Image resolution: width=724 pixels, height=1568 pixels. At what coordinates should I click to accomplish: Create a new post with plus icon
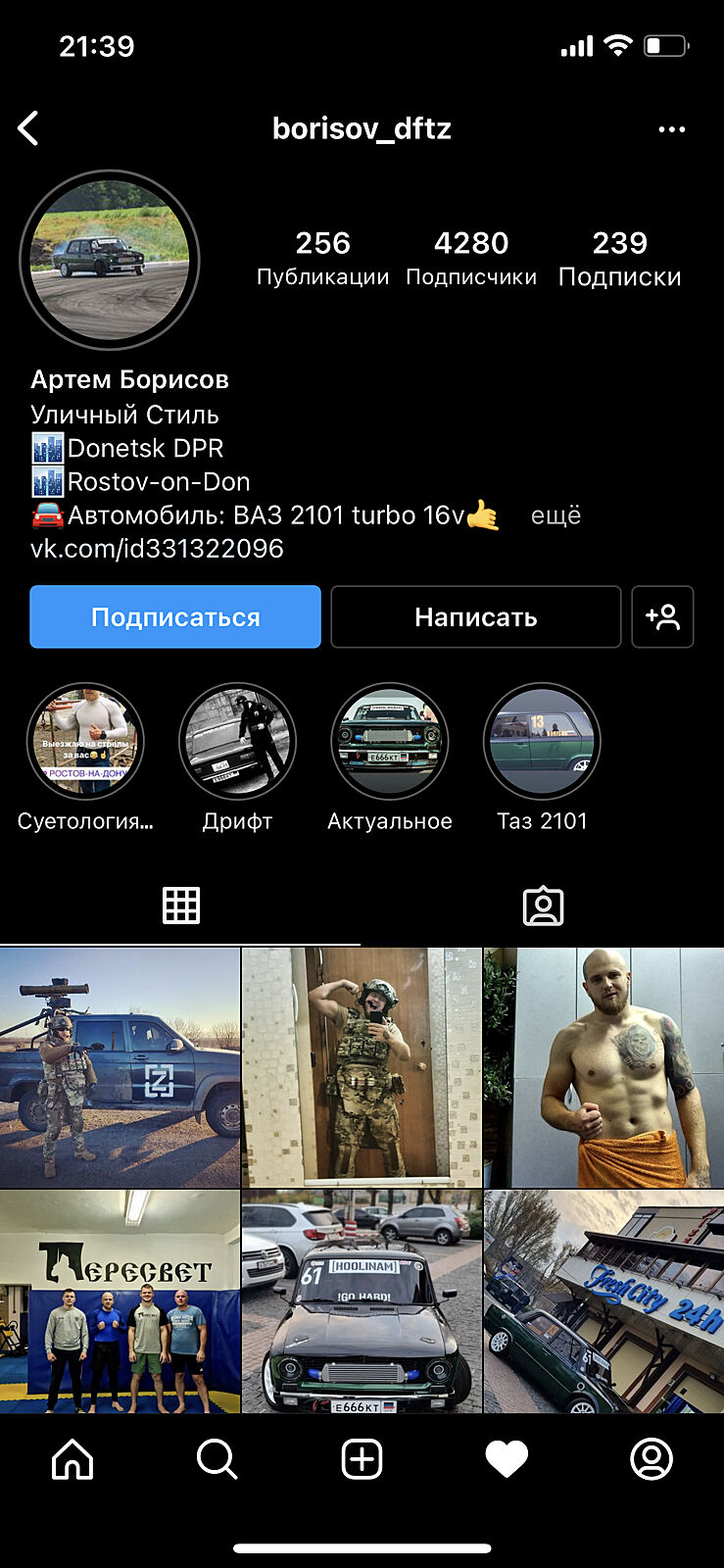coord(362,1459)
